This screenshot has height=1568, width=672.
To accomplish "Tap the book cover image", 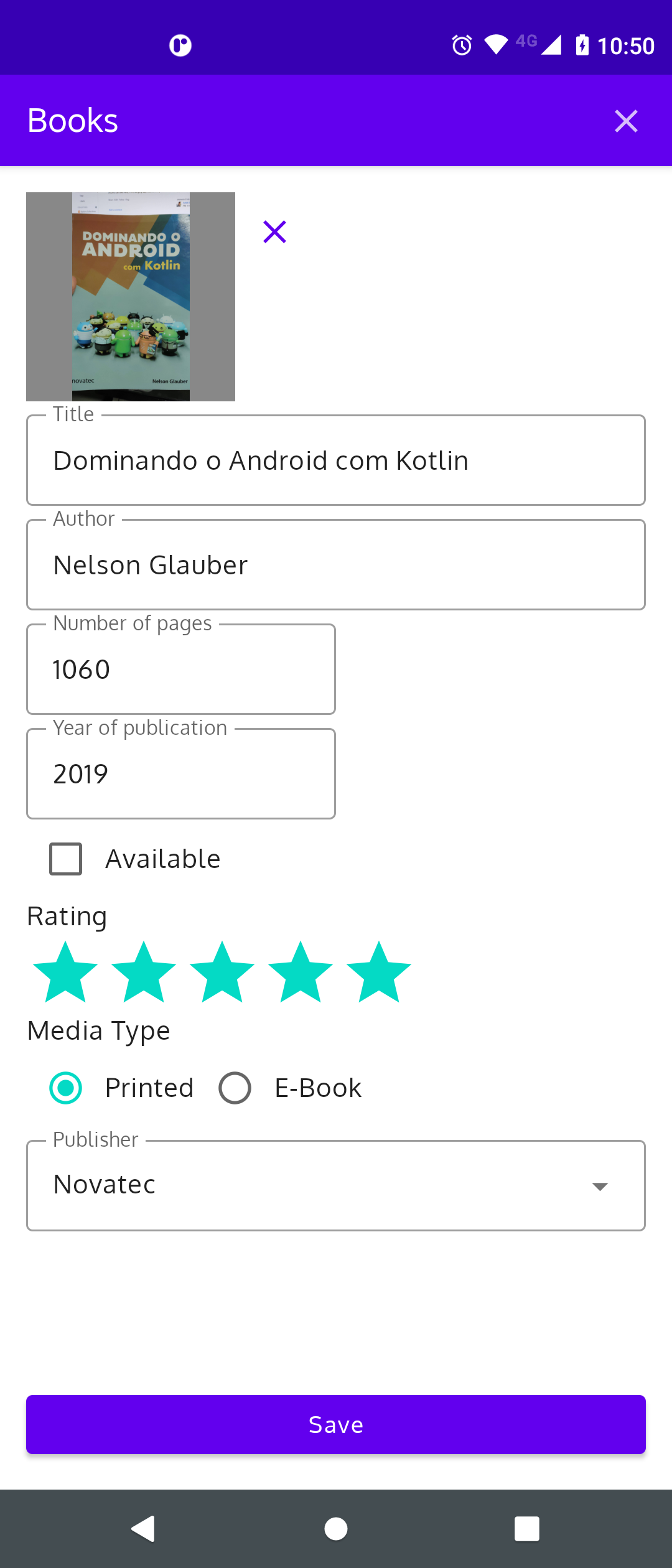I will click(x=131, y=297).
